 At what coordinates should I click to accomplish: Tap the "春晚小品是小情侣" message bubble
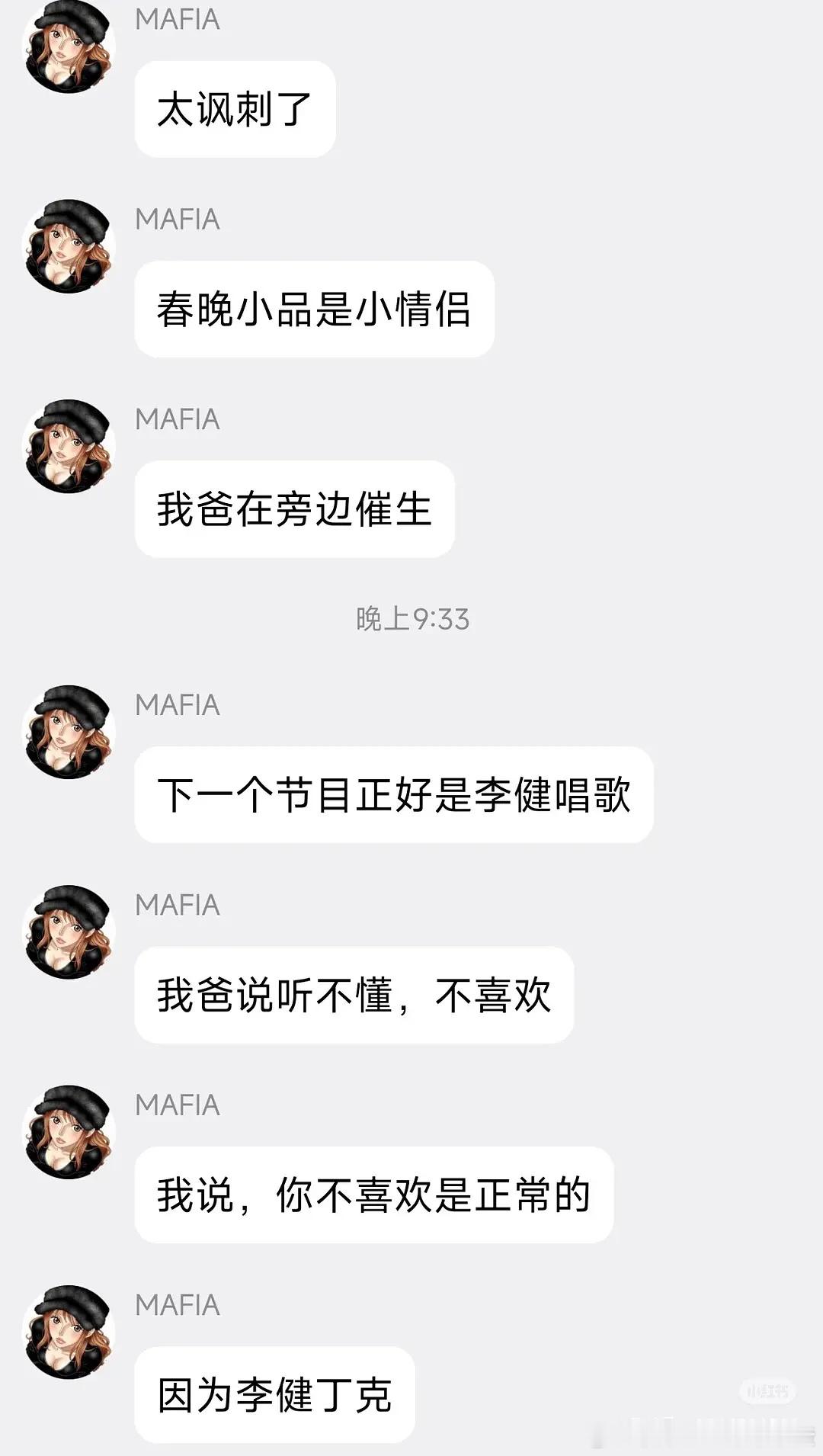[315, 310]
